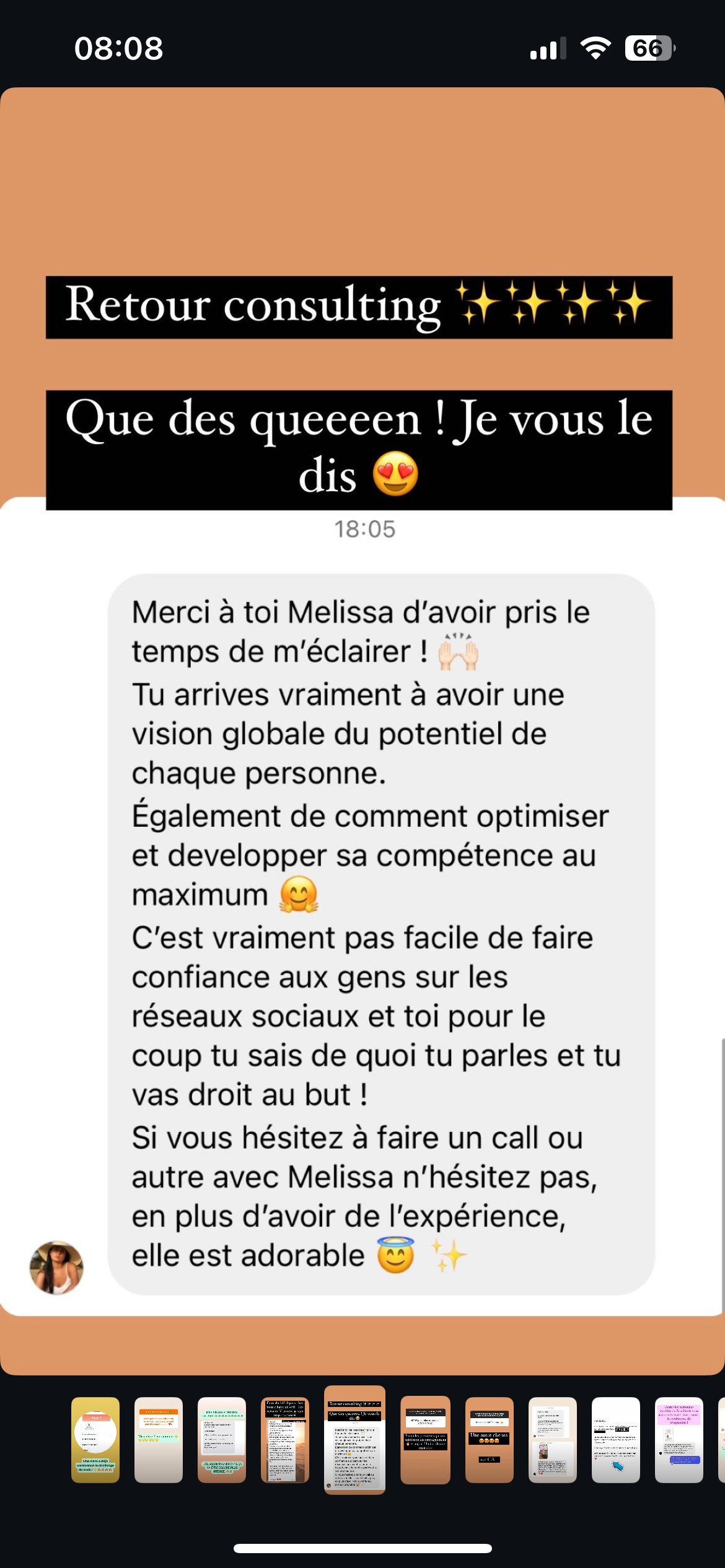Open the white story thumbnail with blue arrow
This screenshot has width=725, height=1568.
[x=615, y=1439]
